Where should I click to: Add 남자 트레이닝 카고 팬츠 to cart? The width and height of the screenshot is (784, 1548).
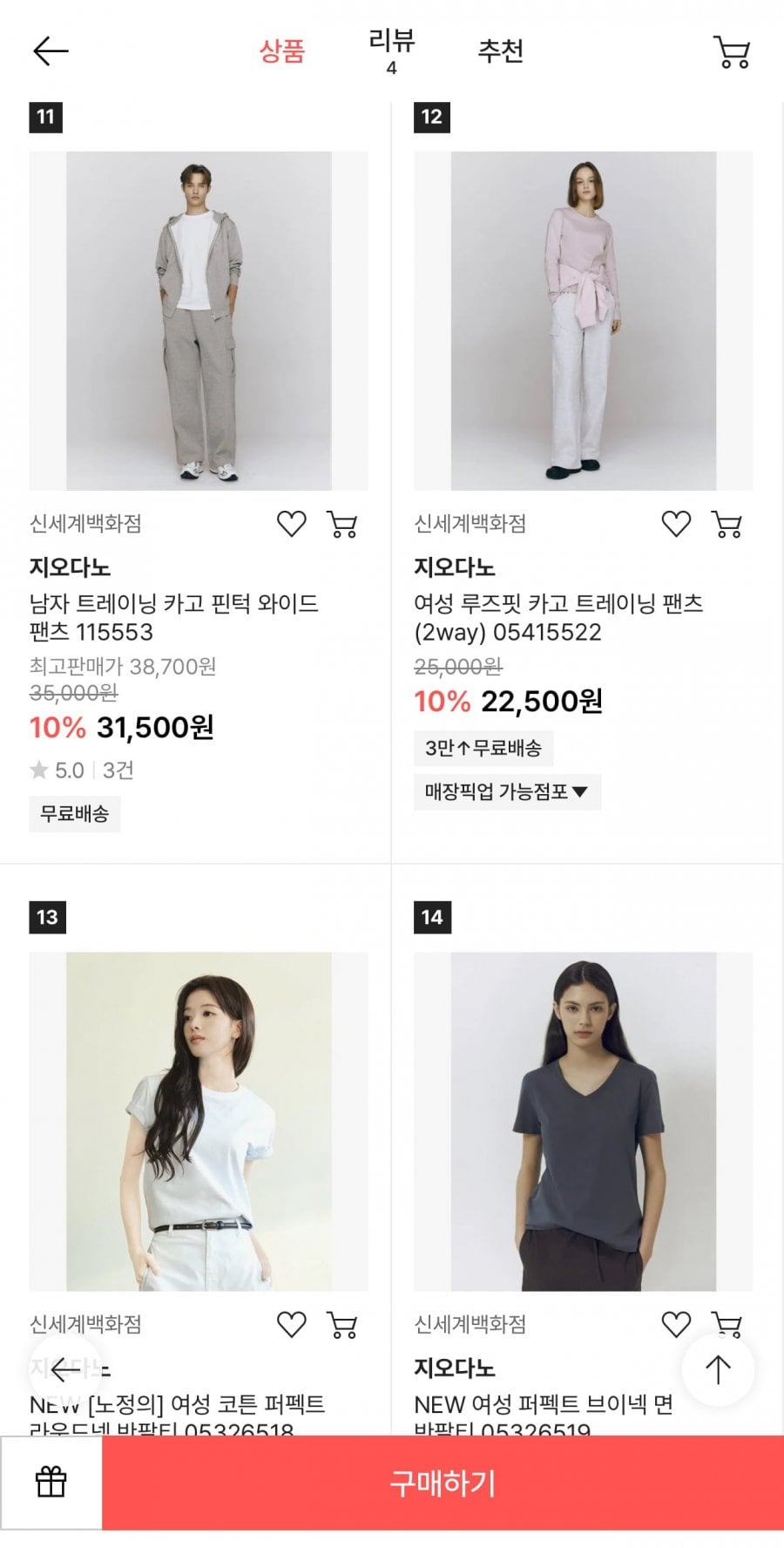[342, 524]
